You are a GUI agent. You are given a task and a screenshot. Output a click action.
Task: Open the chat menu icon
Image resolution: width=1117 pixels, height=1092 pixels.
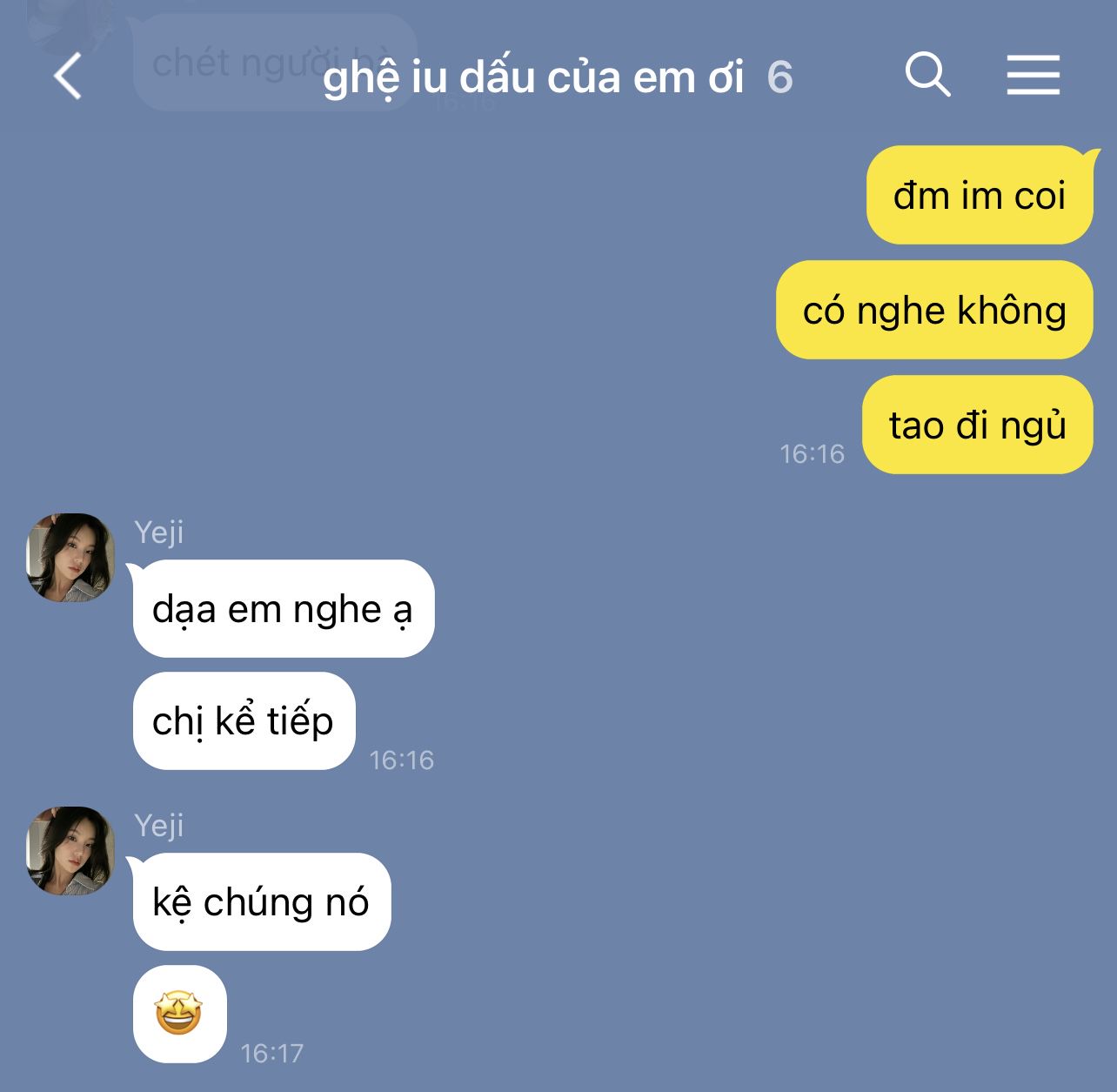click(x=1033, y=75)
